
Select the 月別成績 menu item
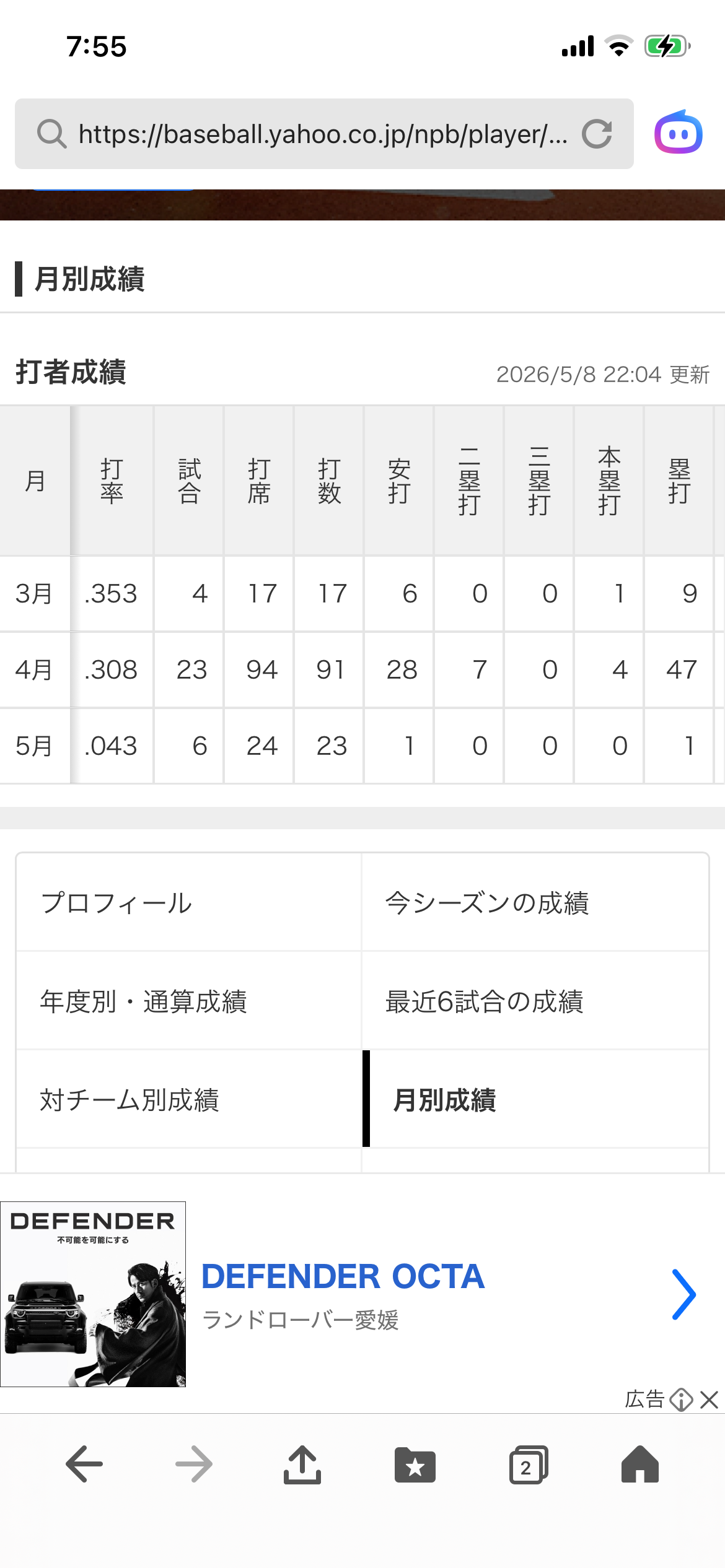click(x=535, y=1099)
